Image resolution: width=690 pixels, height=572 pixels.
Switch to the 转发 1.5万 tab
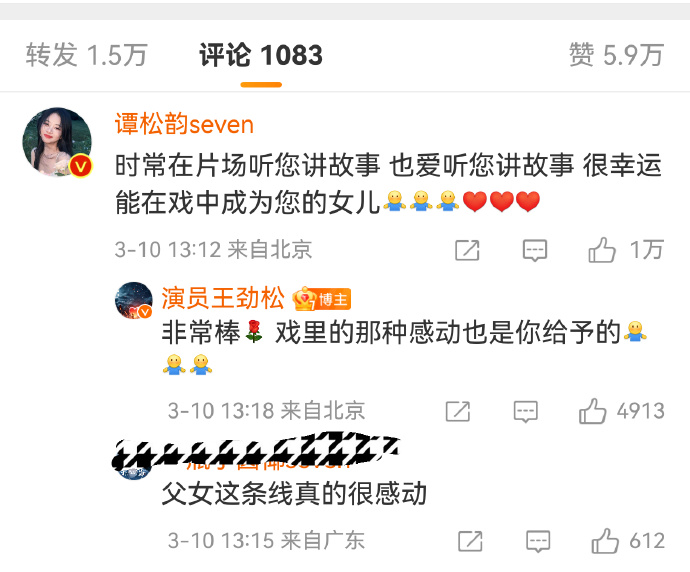click(86, 55)
